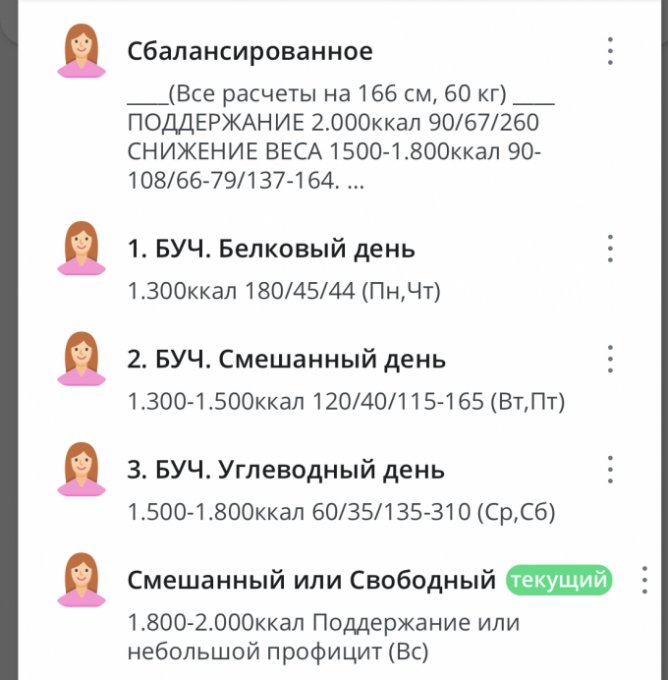Open the overflow menu for Сбалансированное
The width and height of the screenshot is (668, 680).
tap(610, 51)
